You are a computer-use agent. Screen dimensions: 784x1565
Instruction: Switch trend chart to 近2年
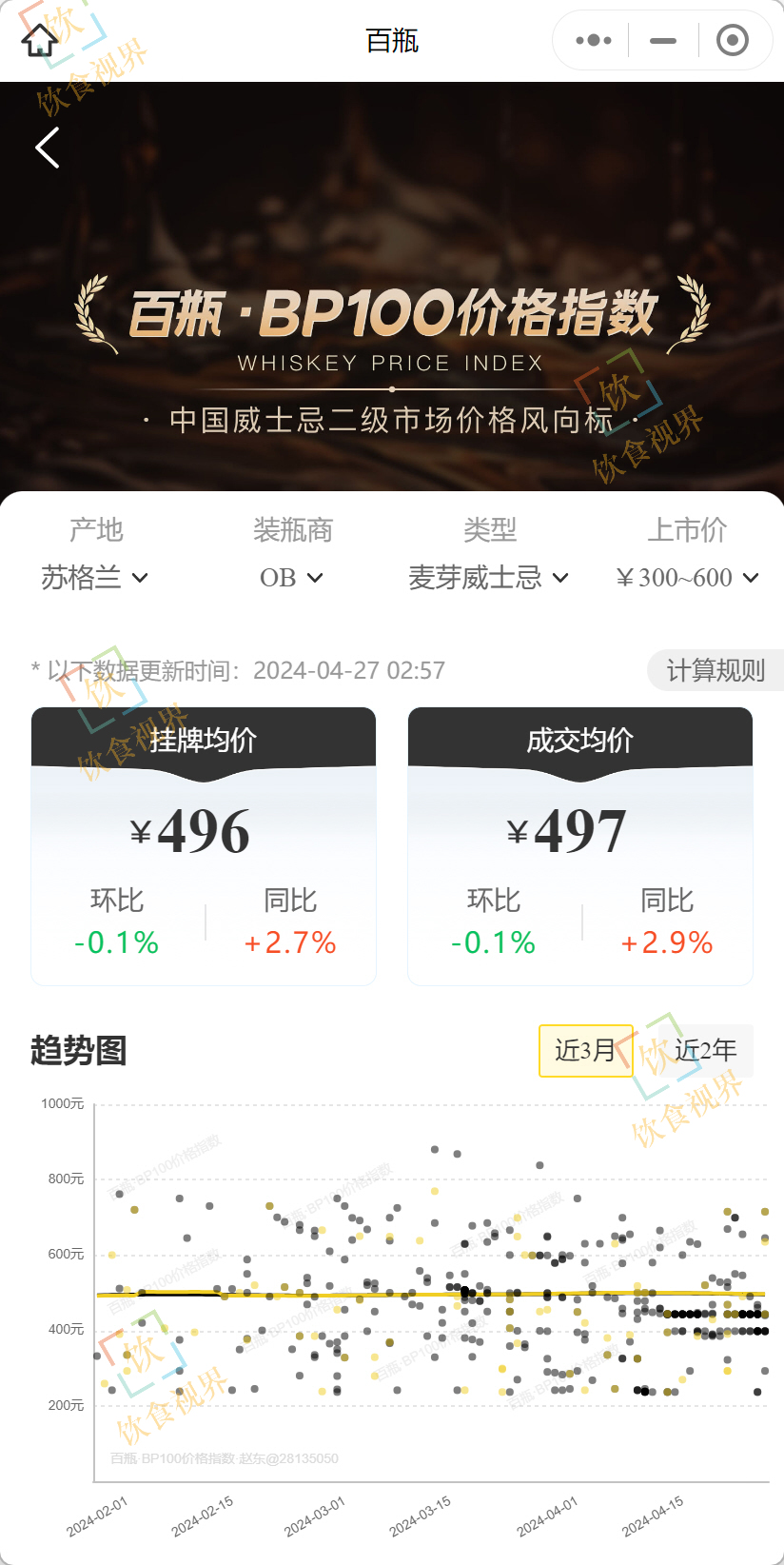tap(706, 1051)
